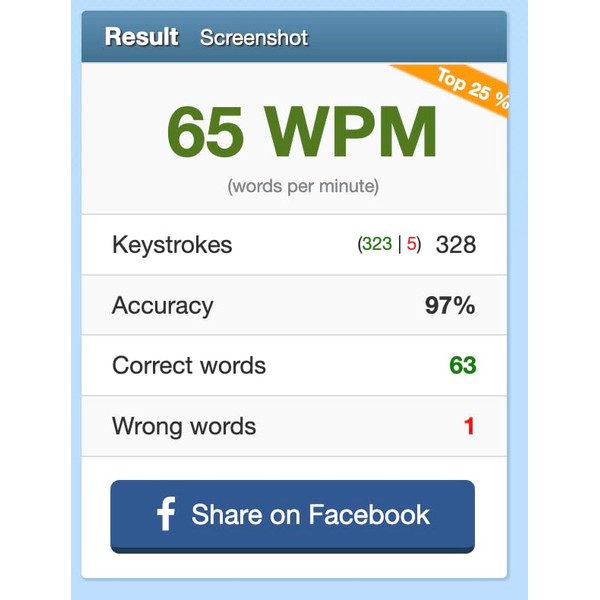Select the Result tab
The height and width of the screenshot is (600, 600).
(x=142, y=37)
